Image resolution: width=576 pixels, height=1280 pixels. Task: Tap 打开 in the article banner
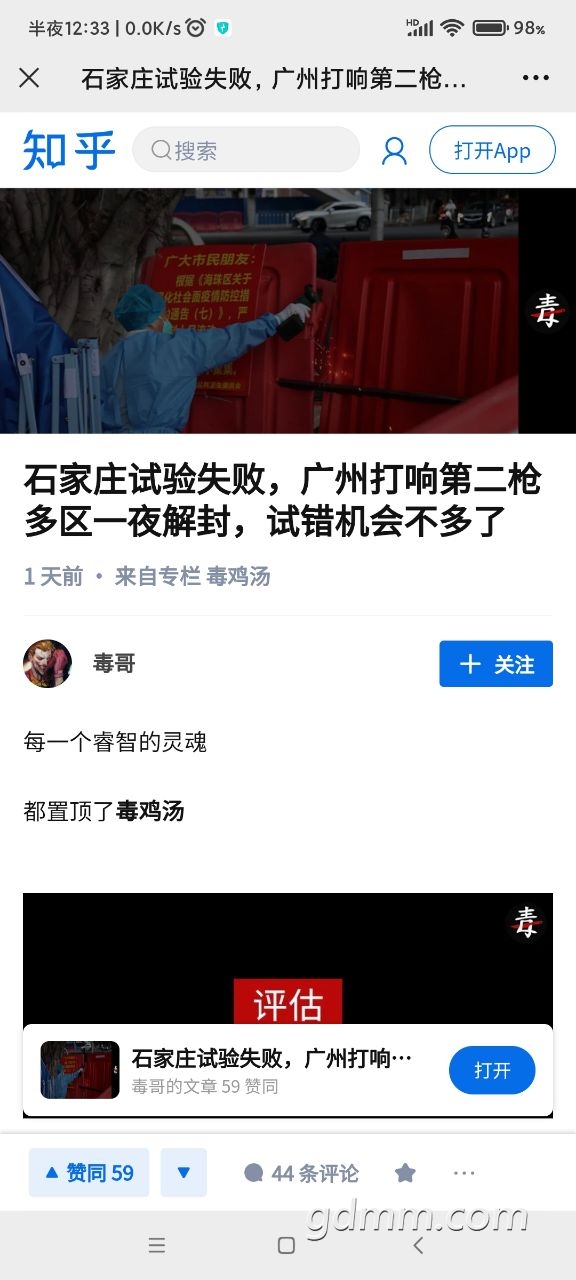[492, 1070]
